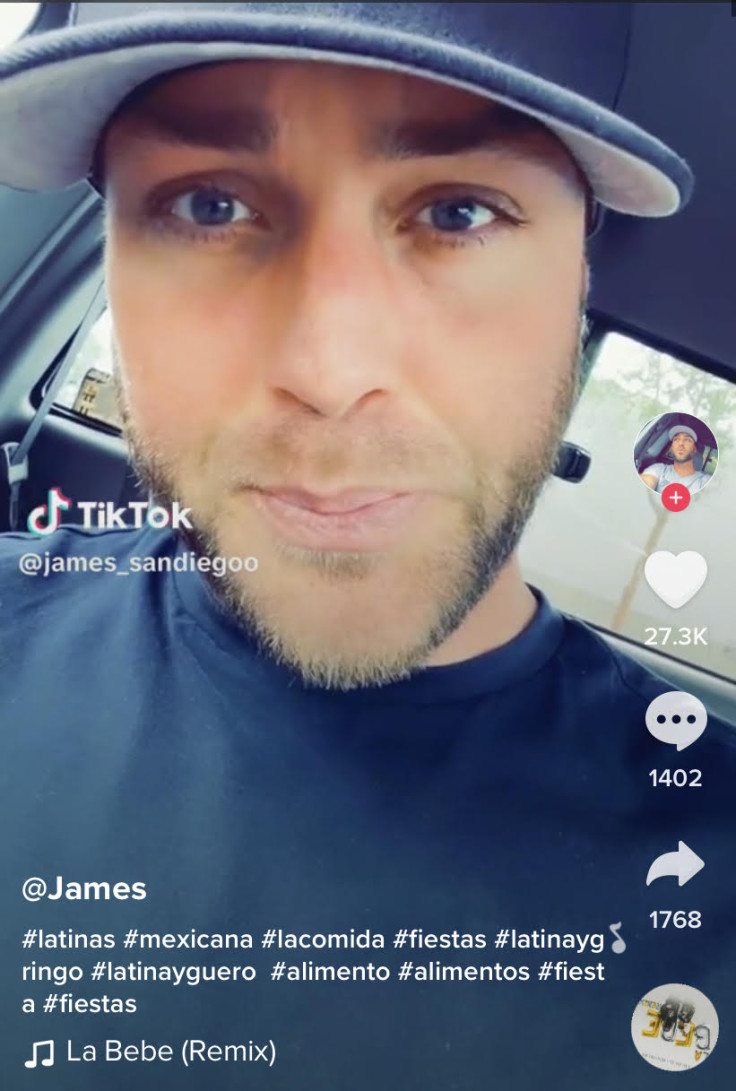Share this video using the arrow icon
This screenshot has width=736, height=1091.
(x=676, y=864)
